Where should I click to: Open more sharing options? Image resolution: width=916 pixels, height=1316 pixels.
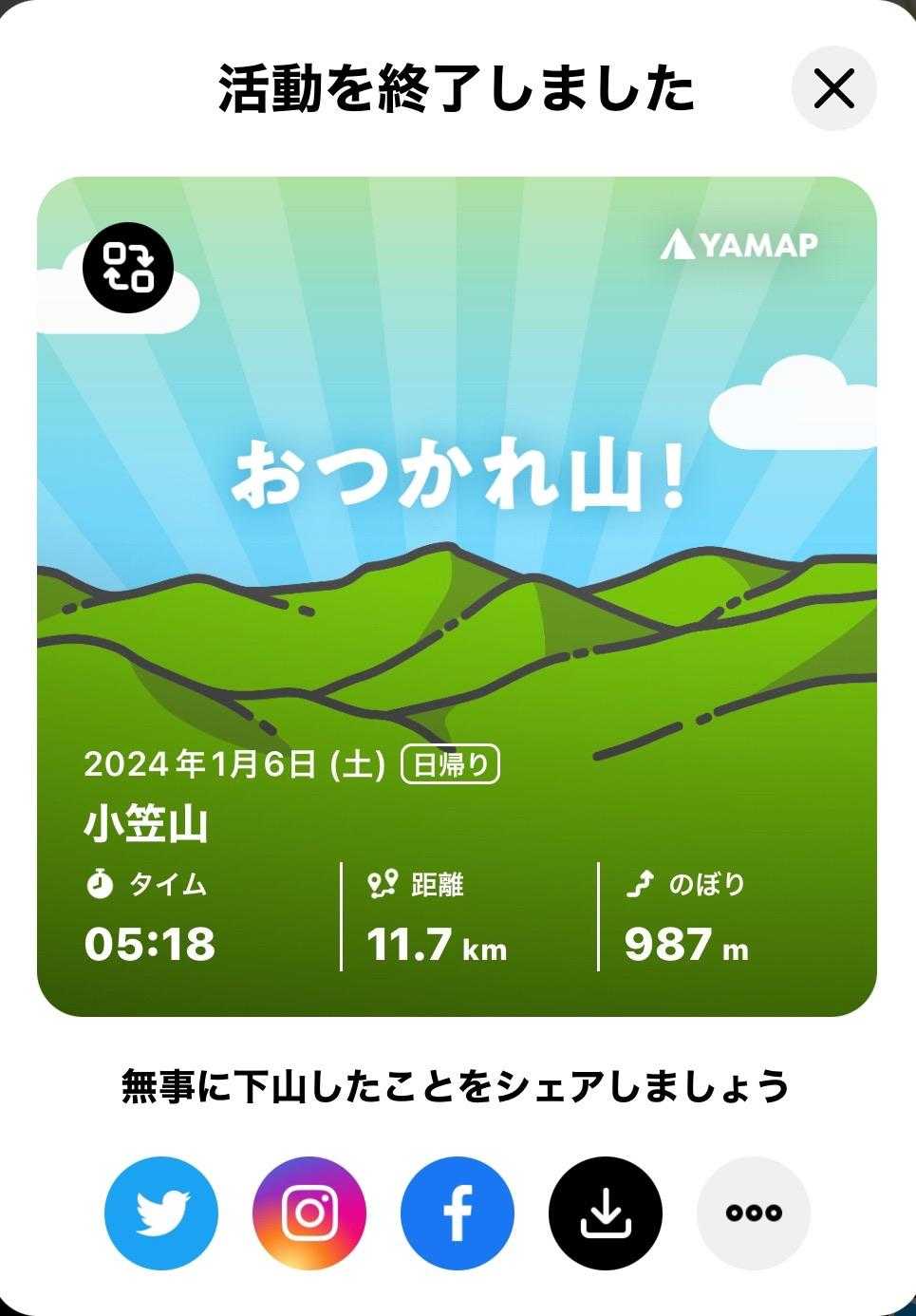click(x=753, y=1213)
